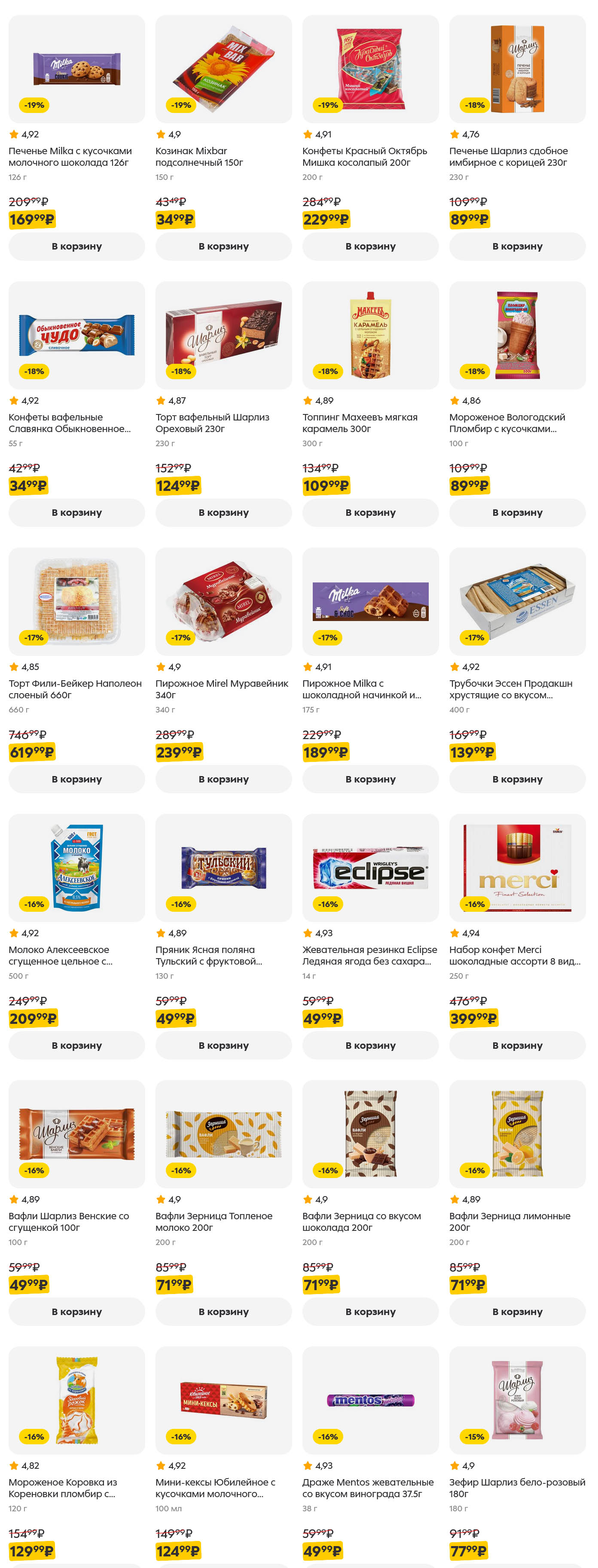Add Мороженое Вологодский Пломбир to cart
Screen dimensions: 598x1568
point(517,512)
